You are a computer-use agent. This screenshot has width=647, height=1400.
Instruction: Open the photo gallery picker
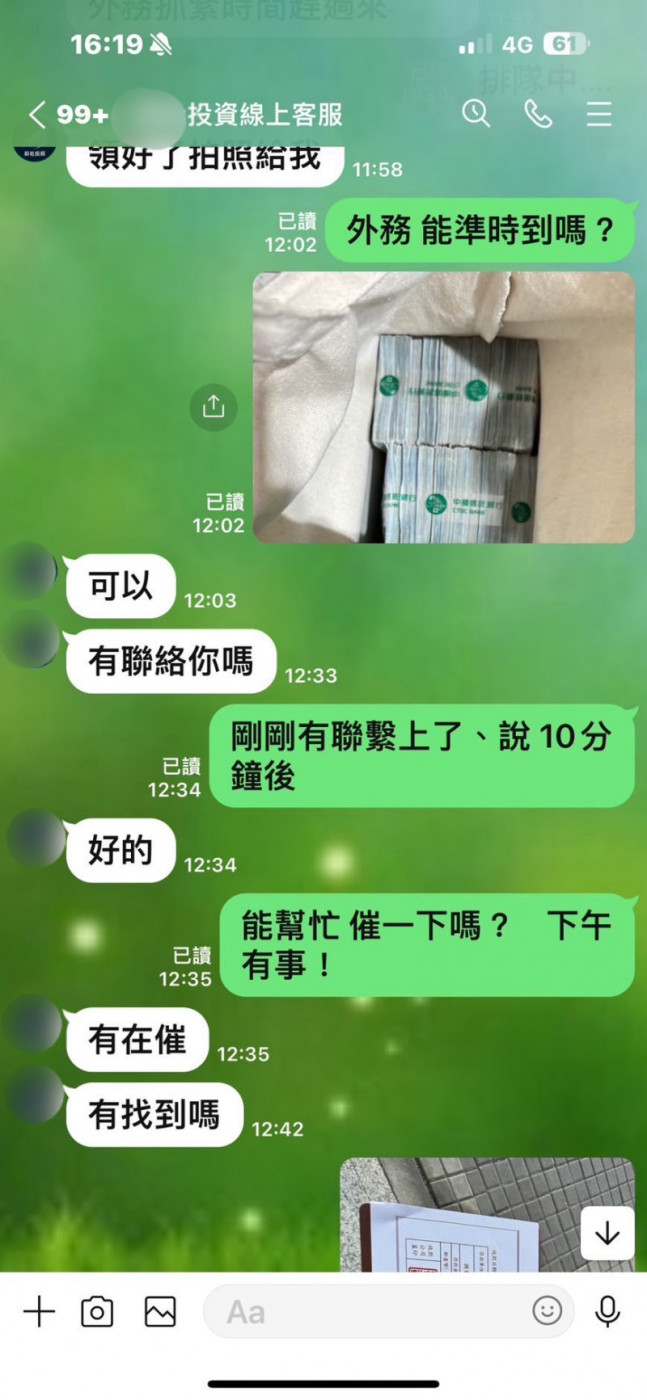160,1311
